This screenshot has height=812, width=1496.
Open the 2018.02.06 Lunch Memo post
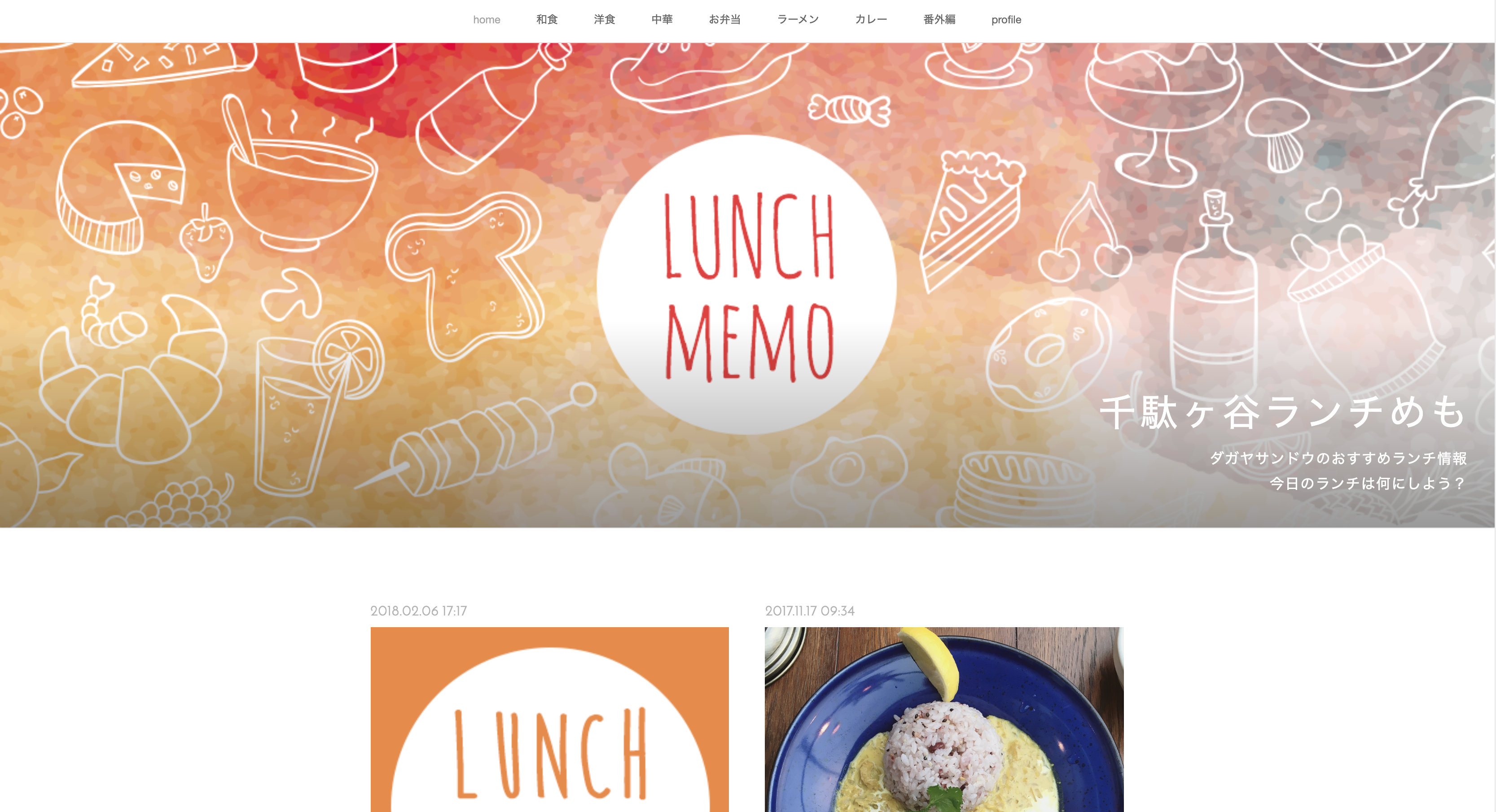pos(549,720)
